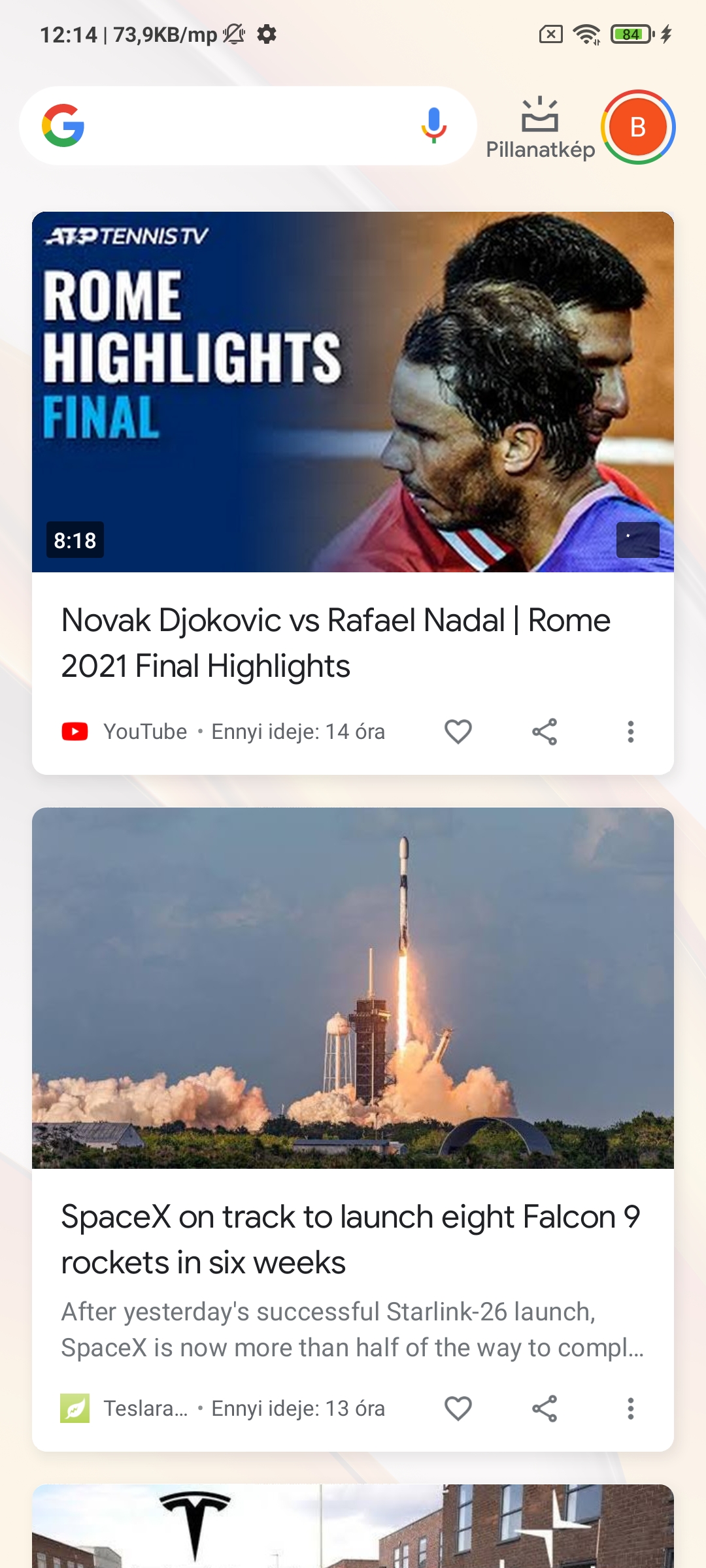Open the Tesla logo article card
The width and height of the screenshot is (706, 1568).
point(353,1526)
